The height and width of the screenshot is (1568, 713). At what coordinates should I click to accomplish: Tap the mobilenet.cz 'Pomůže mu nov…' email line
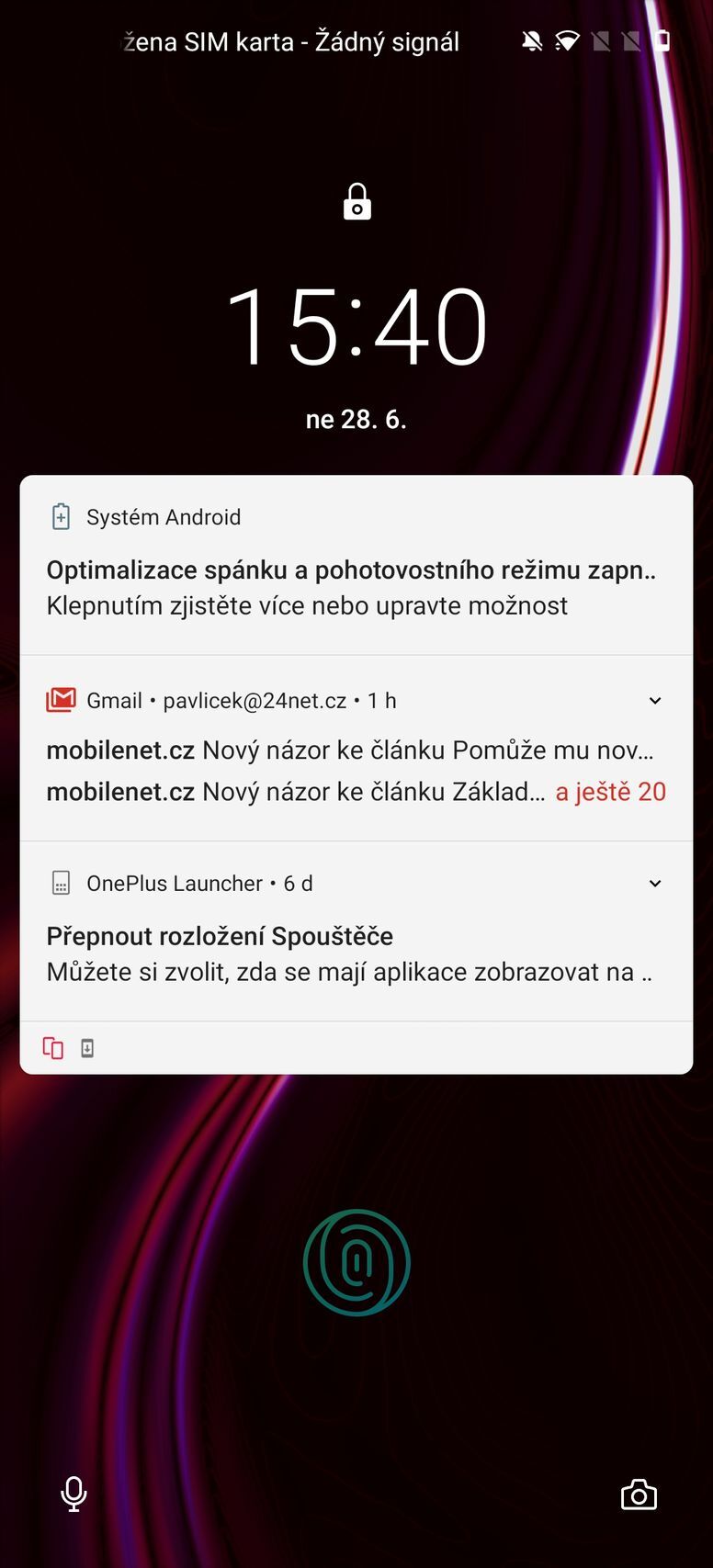coord(349,750)
